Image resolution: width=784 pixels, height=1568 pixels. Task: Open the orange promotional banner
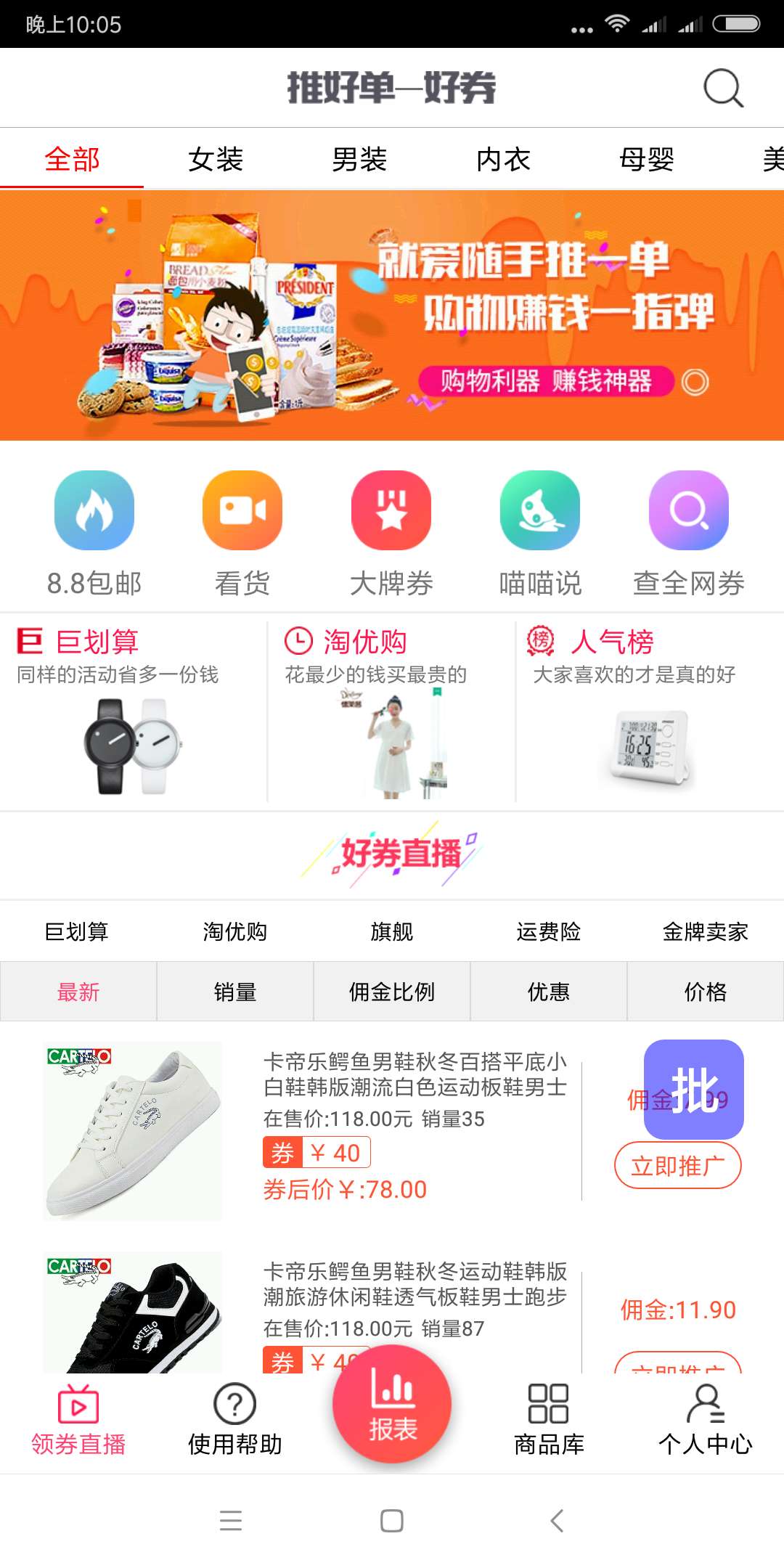point(392,316)
